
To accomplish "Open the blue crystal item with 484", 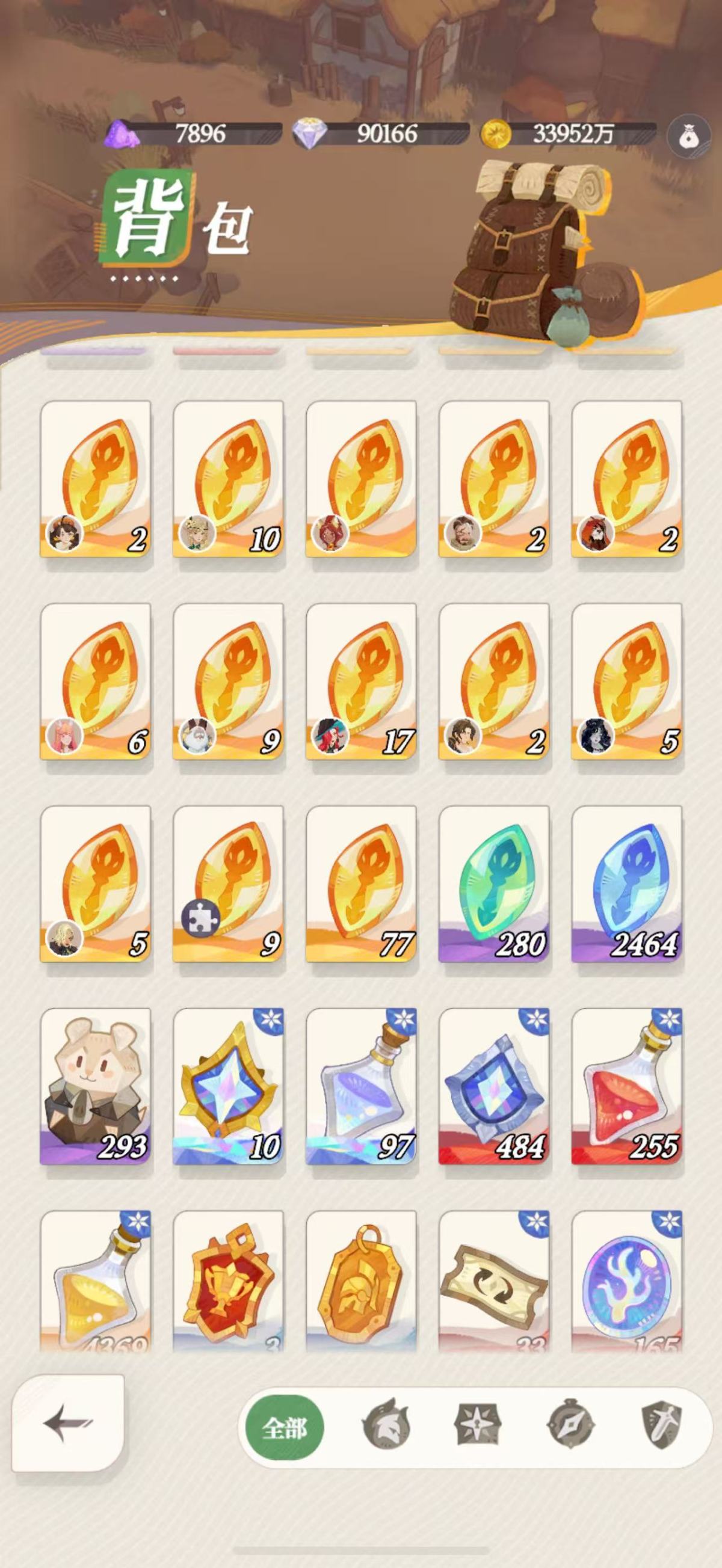I will pos(494,1086).
